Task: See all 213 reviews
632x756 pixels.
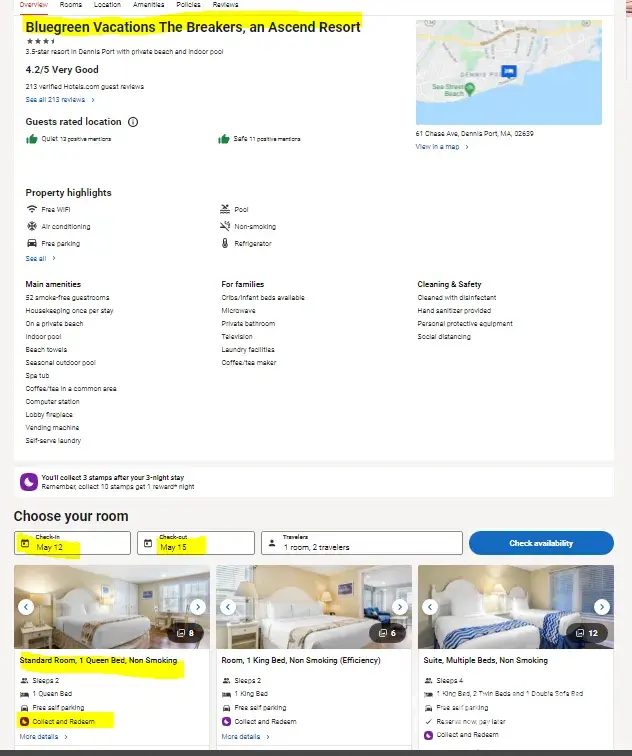Action: [60, 100]
